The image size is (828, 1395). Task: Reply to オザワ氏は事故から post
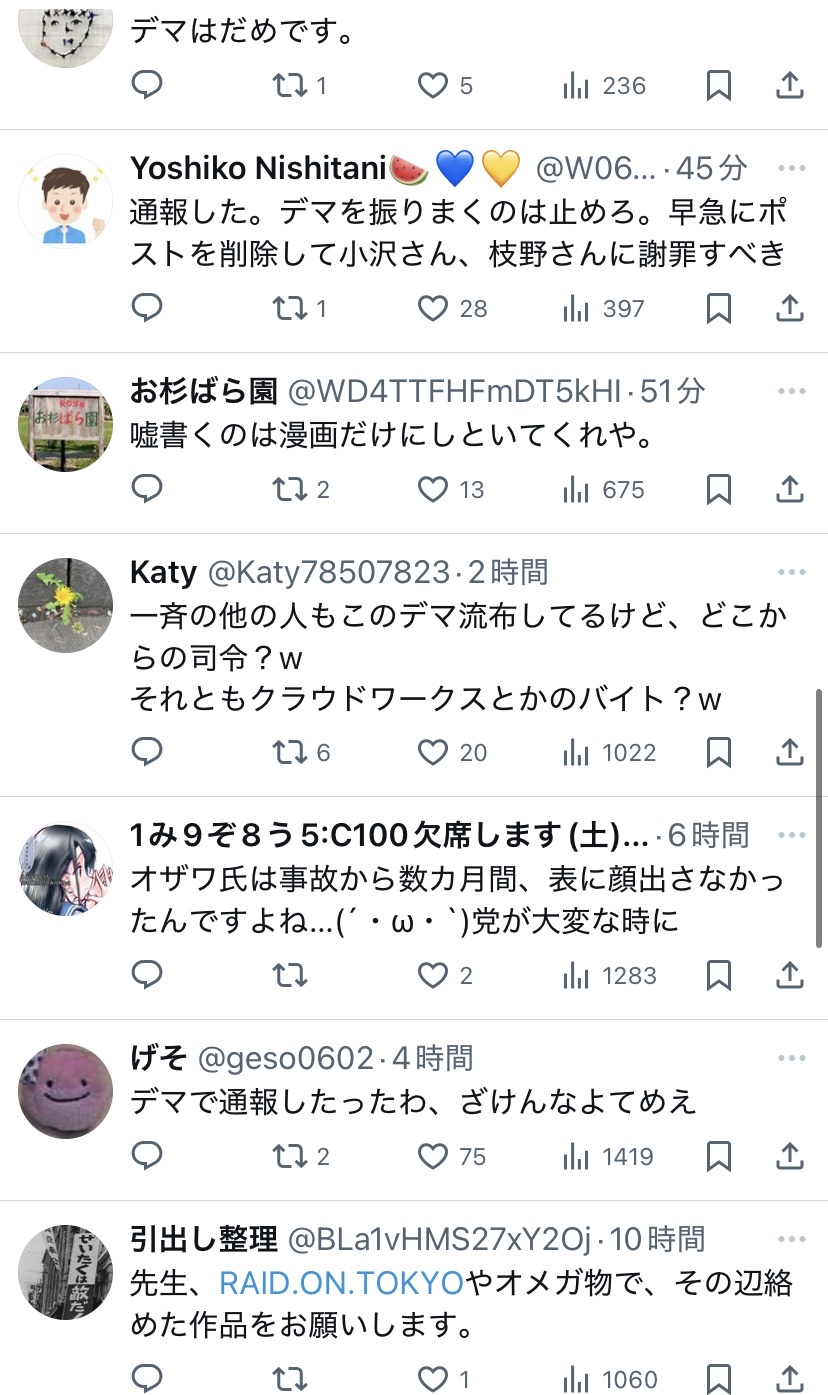pos(147,975)
